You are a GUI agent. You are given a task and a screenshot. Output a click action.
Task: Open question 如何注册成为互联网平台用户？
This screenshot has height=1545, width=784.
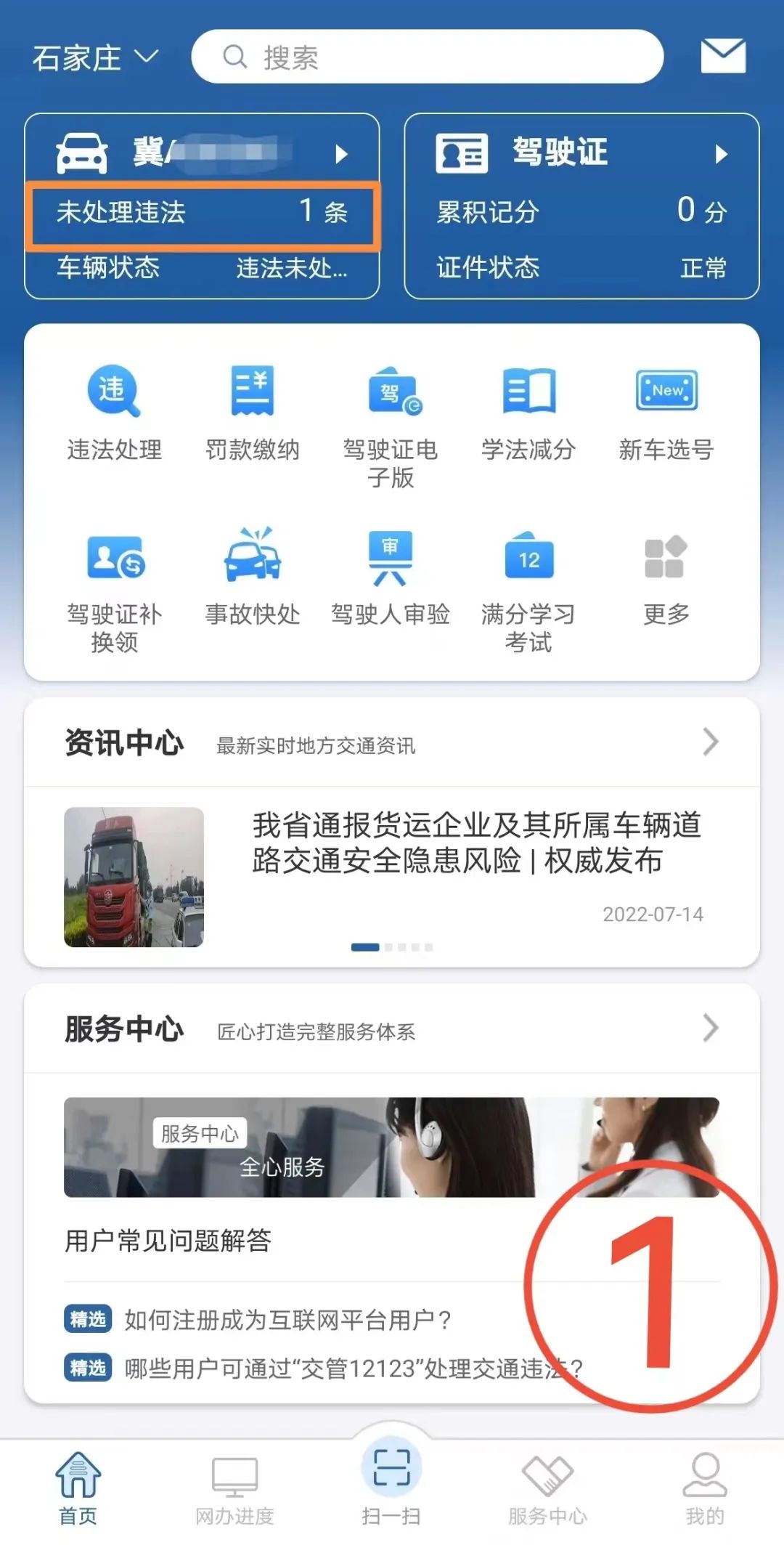[288, 1320]
